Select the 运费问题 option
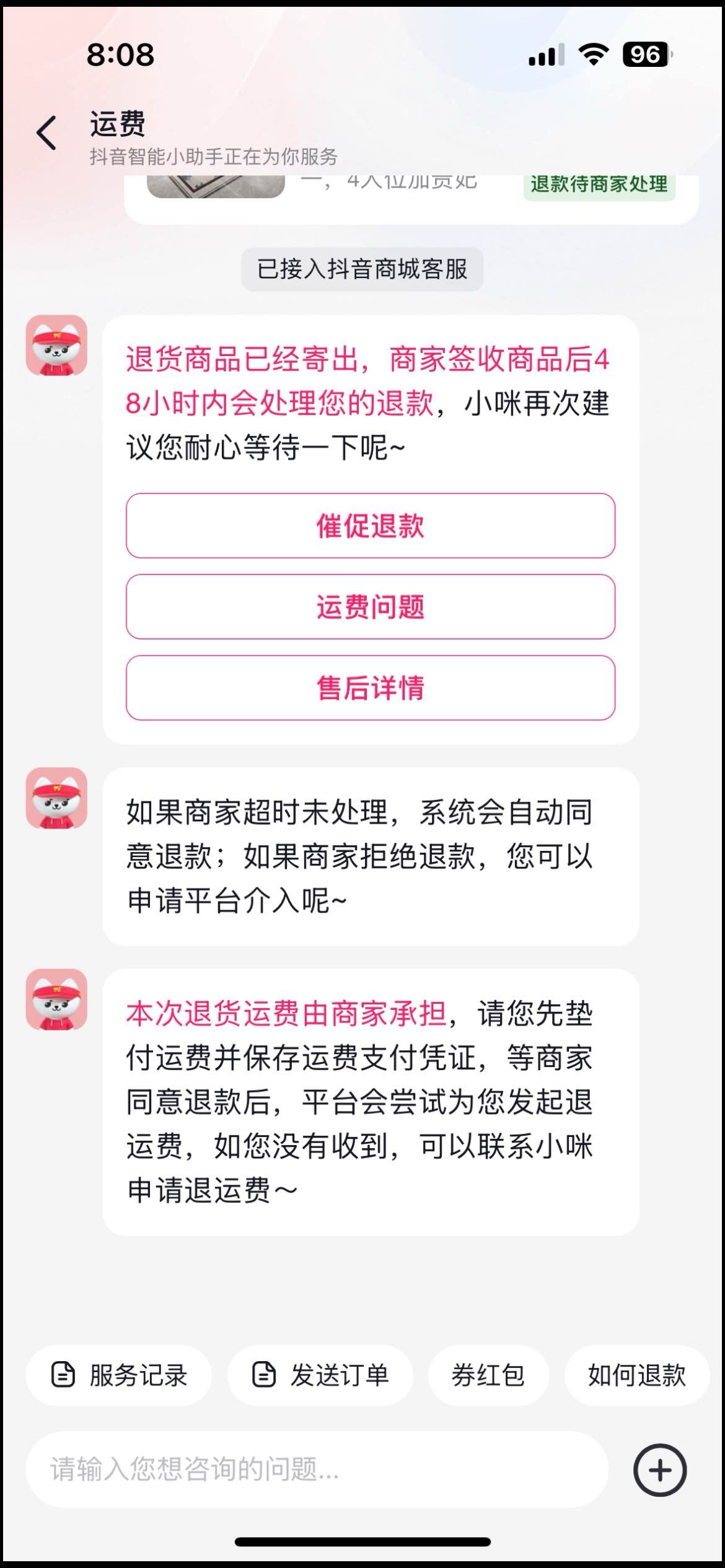725x1568 pixels. [371, 607]
